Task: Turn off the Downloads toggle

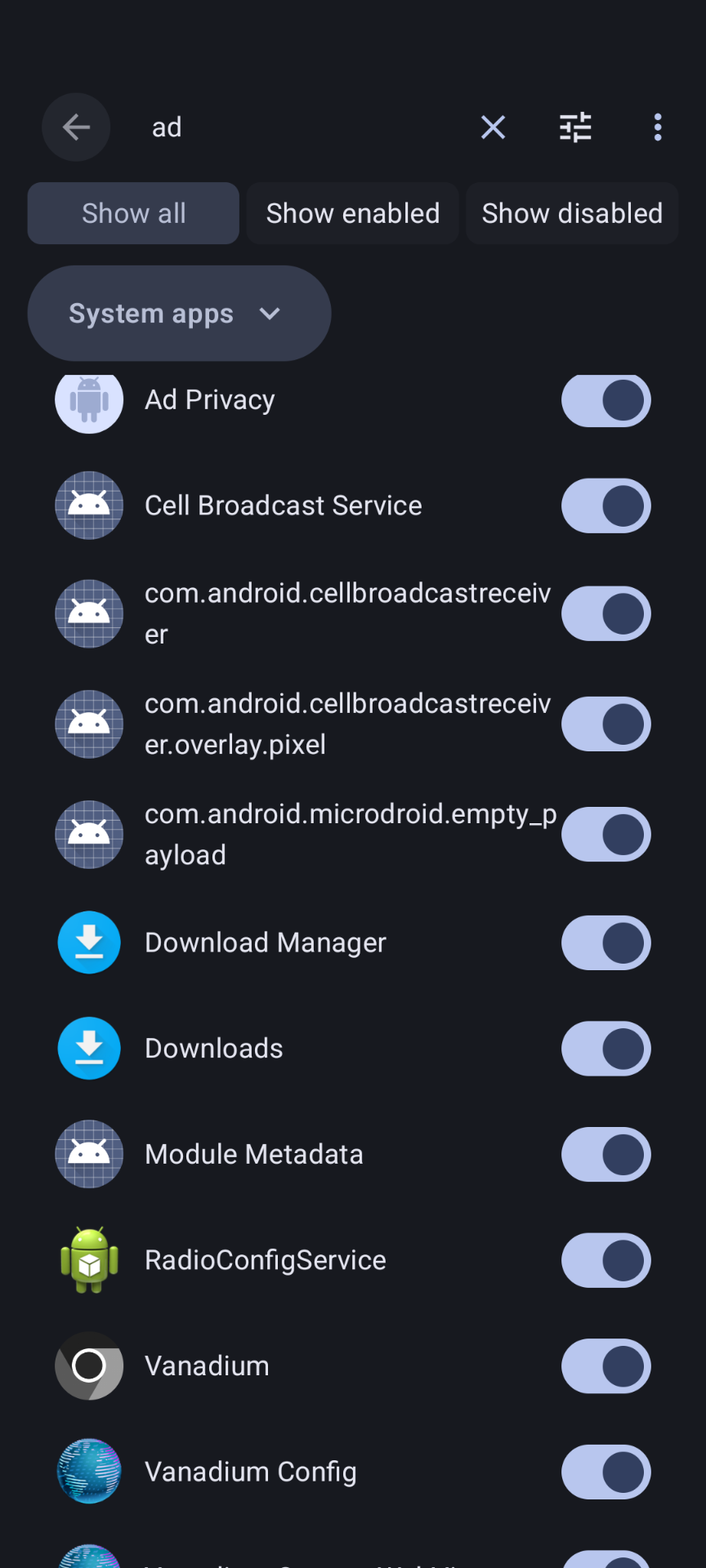Action: (605, 1049)
